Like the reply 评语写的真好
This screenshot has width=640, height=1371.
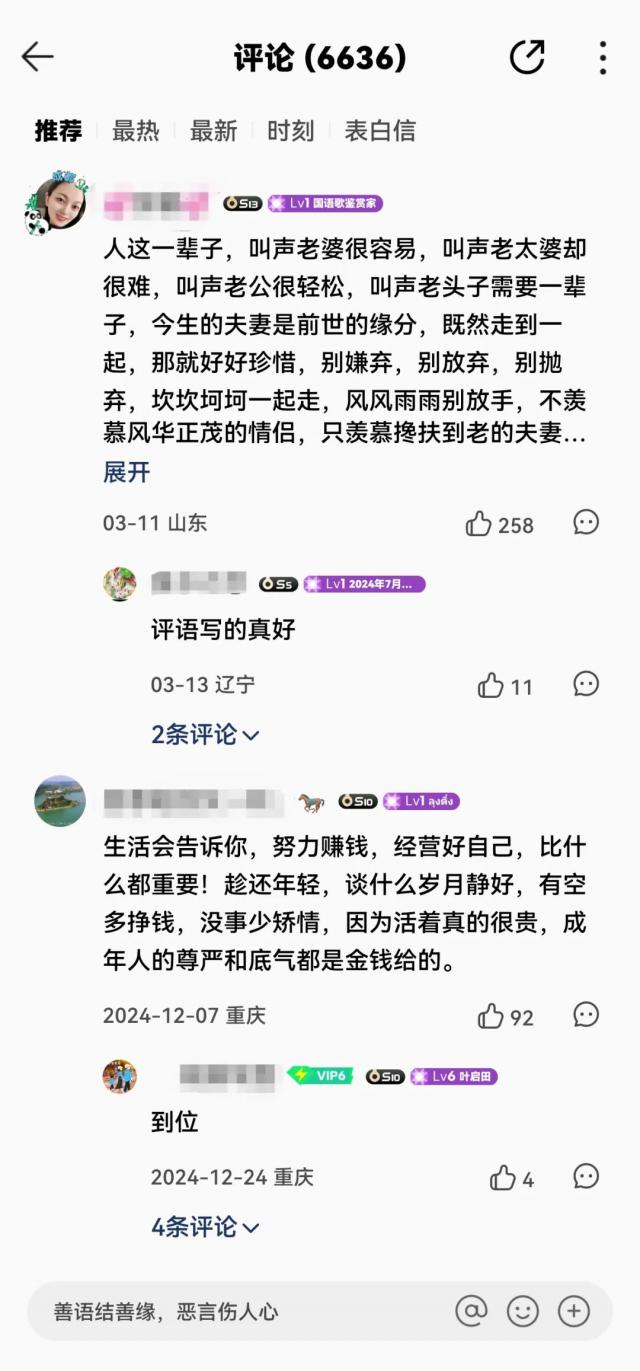pos(491,686)
